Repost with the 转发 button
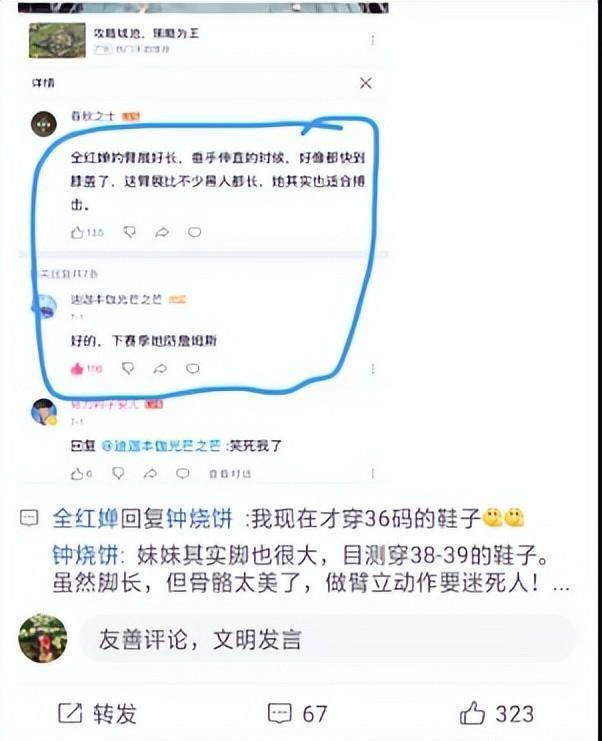This screenshot has width=602, height=741. click(97, 713)
